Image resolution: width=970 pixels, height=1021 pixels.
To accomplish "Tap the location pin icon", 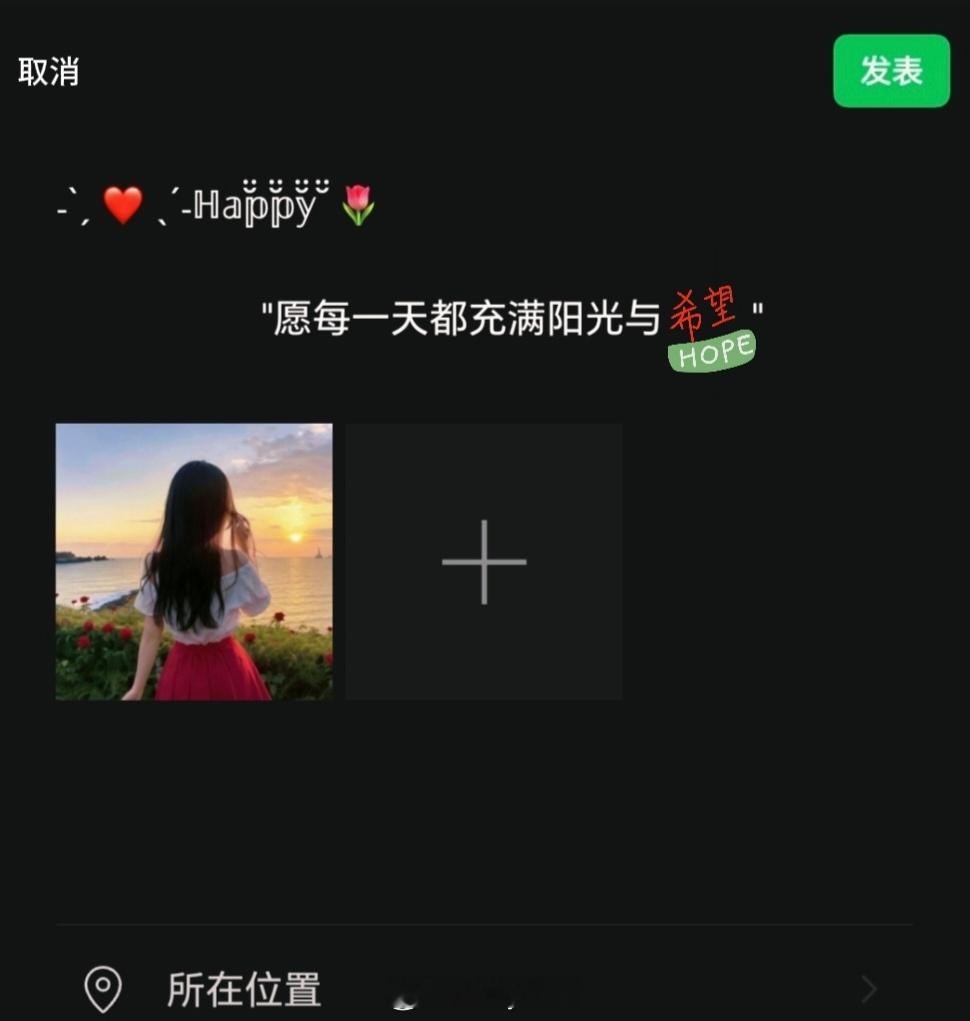I will pos(103,988).
